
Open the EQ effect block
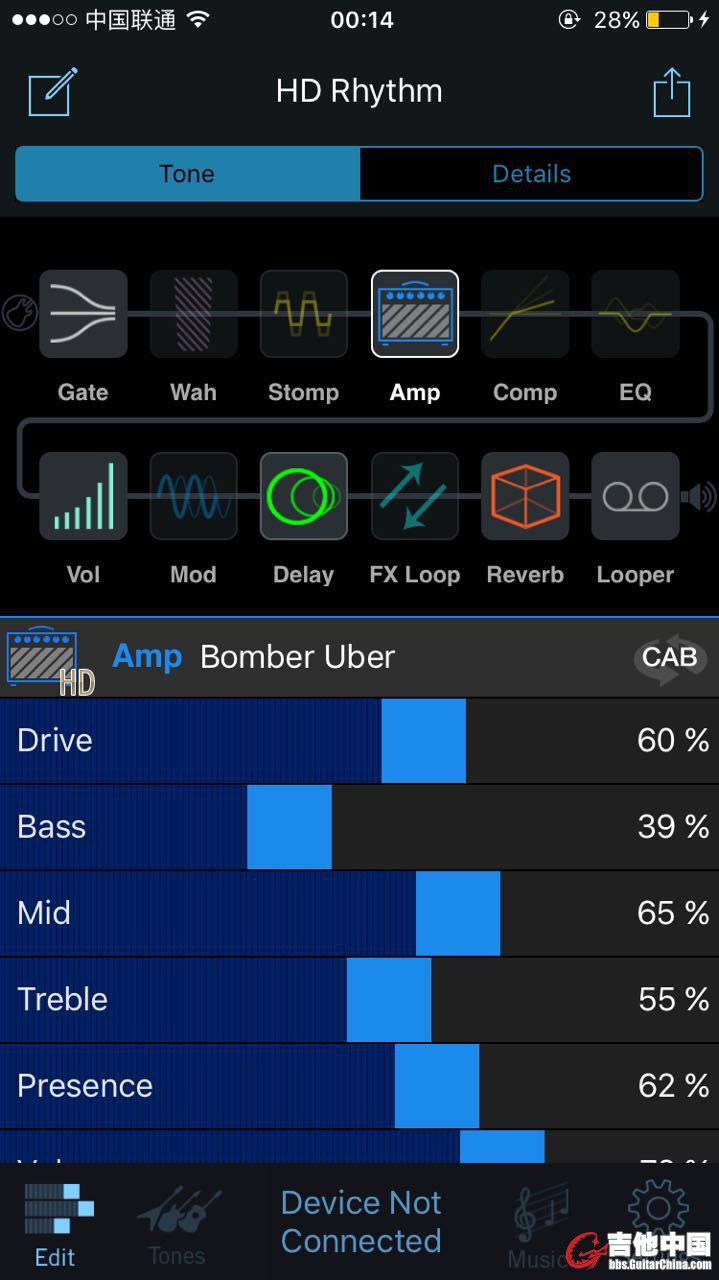click(x=635, y=314)
